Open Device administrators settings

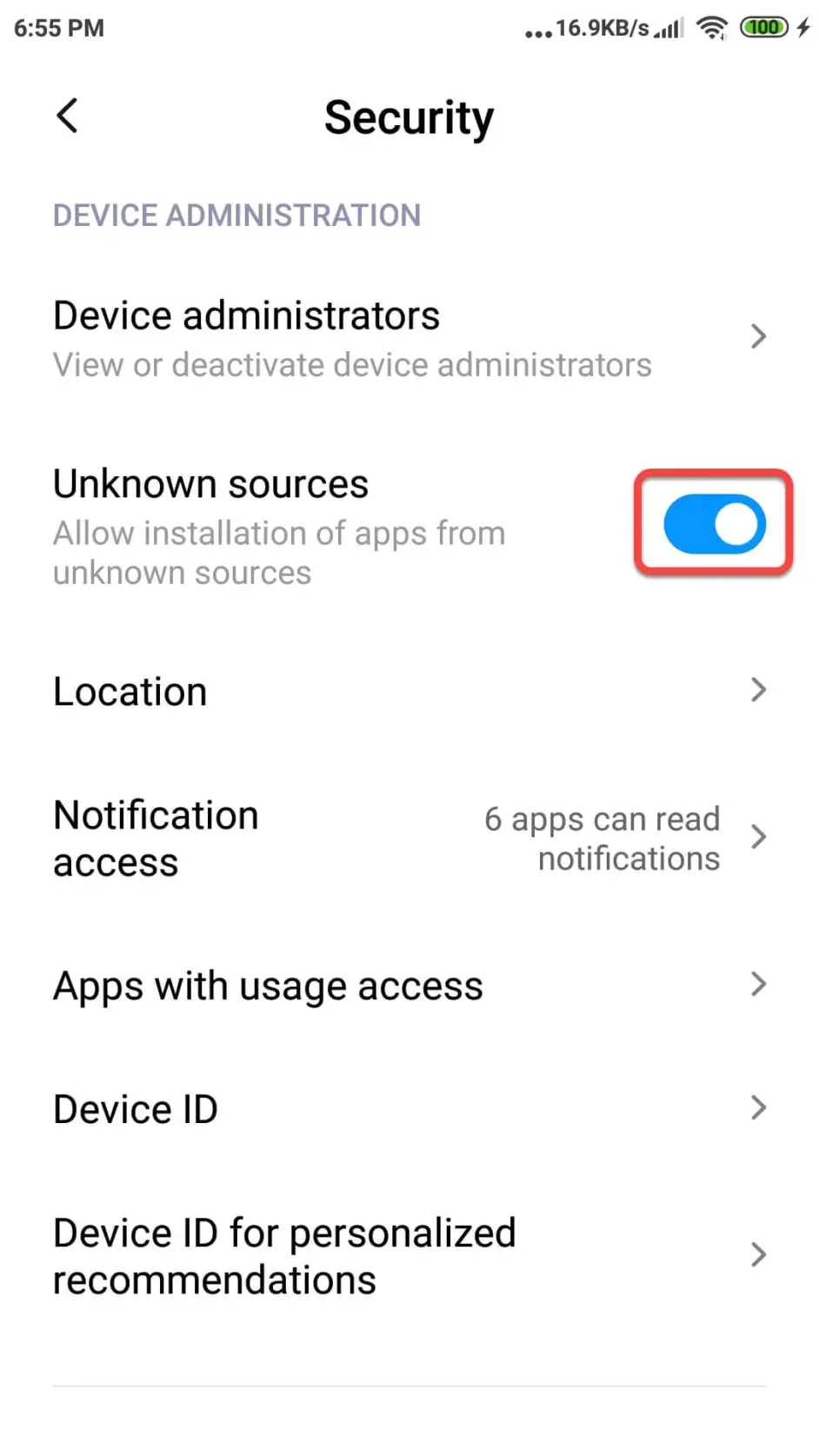(409, 339)
